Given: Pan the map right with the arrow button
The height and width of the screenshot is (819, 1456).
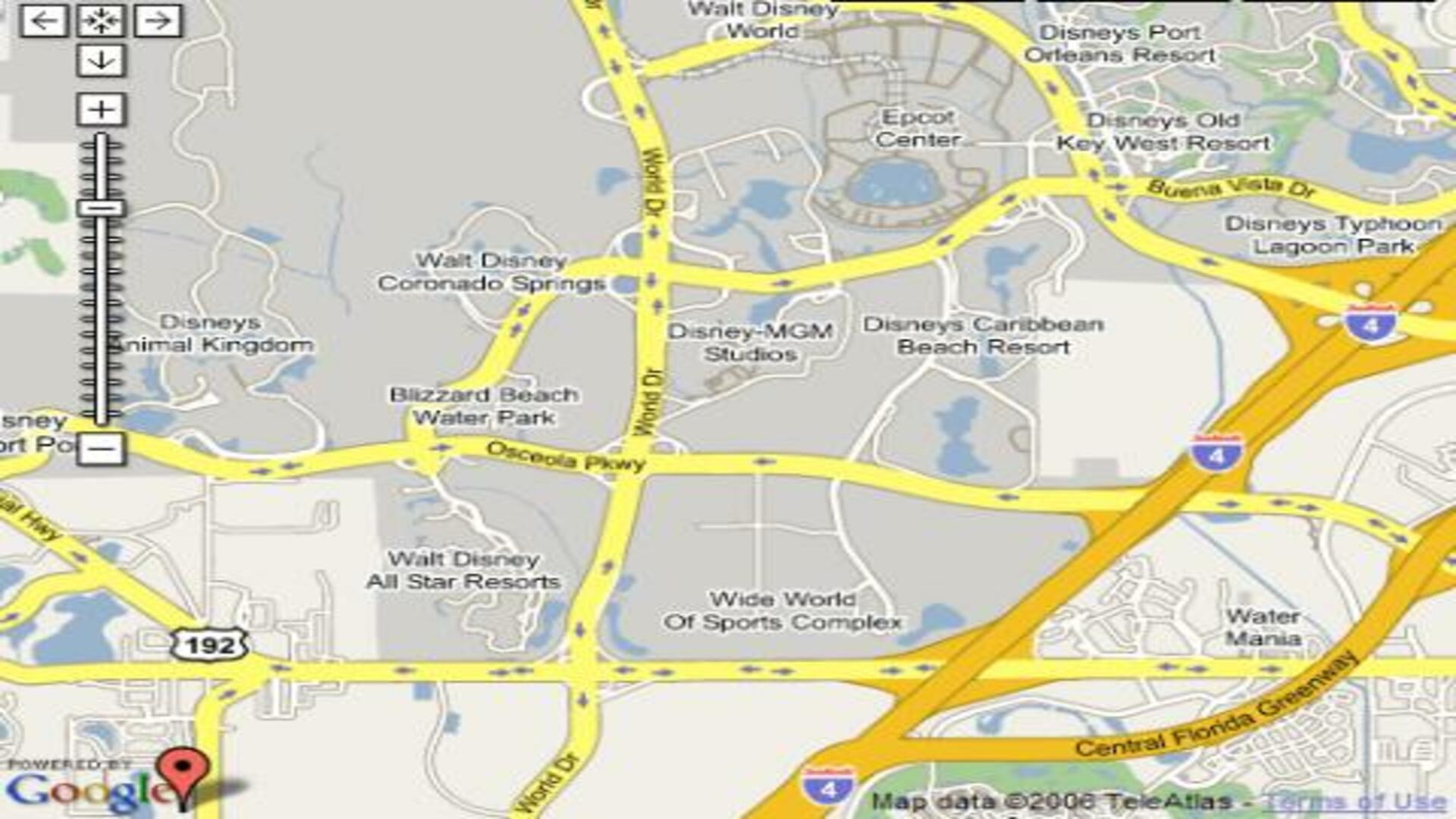Looking at the screenshot, I should [158, 20].
